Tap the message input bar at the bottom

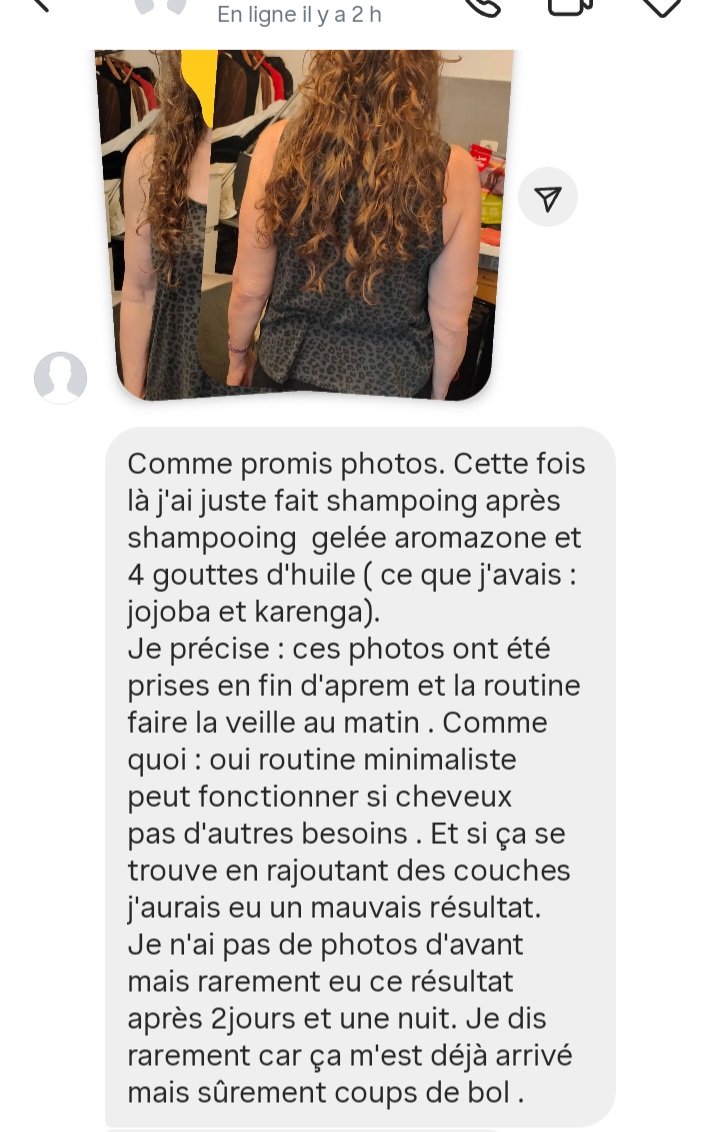click(360, 1125)
